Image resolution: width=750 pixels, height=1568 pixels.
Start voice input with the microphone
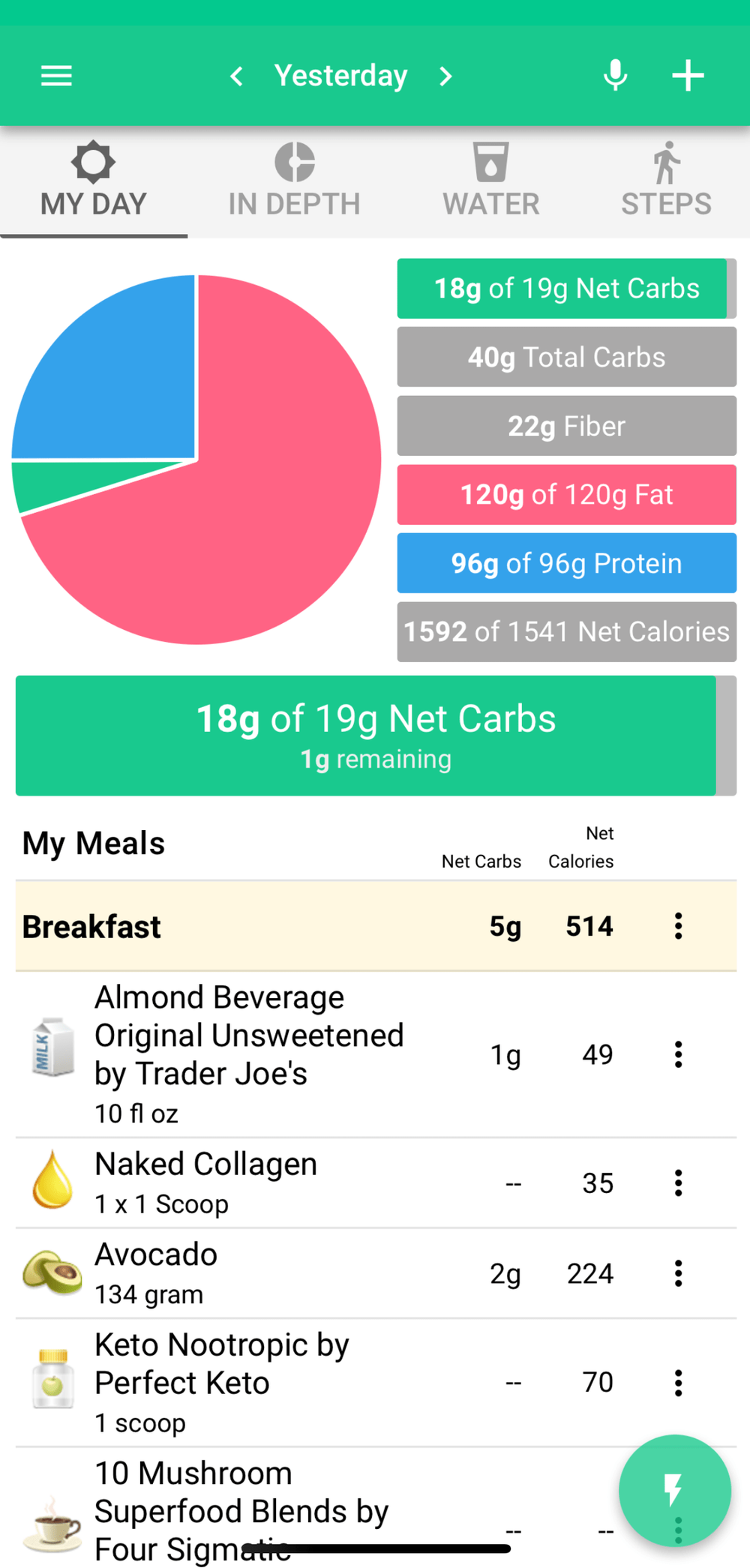[x=615, y=76]
